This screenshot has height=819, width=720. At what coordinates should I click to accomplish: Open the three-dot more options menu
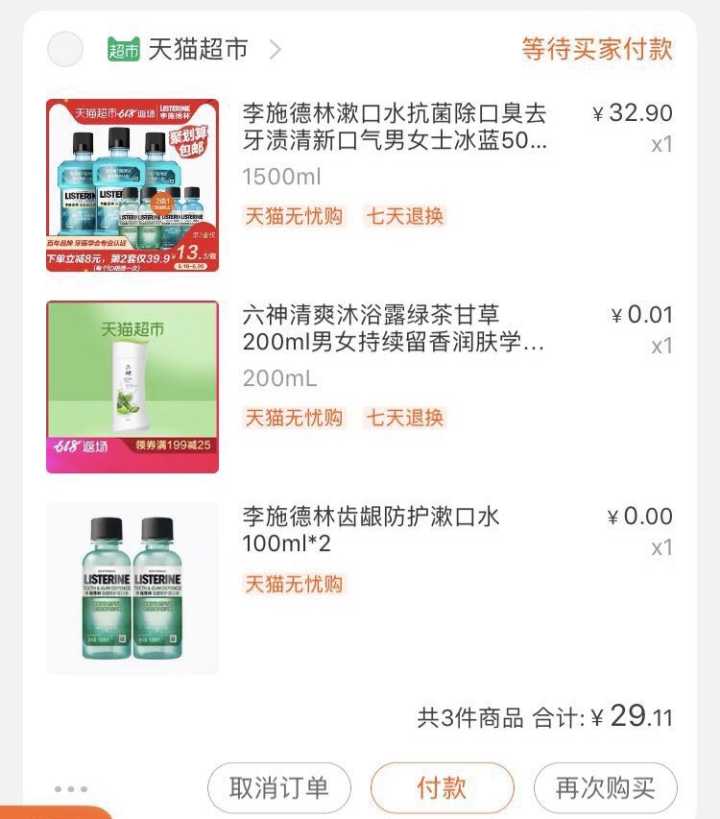[x=71, y=789]
